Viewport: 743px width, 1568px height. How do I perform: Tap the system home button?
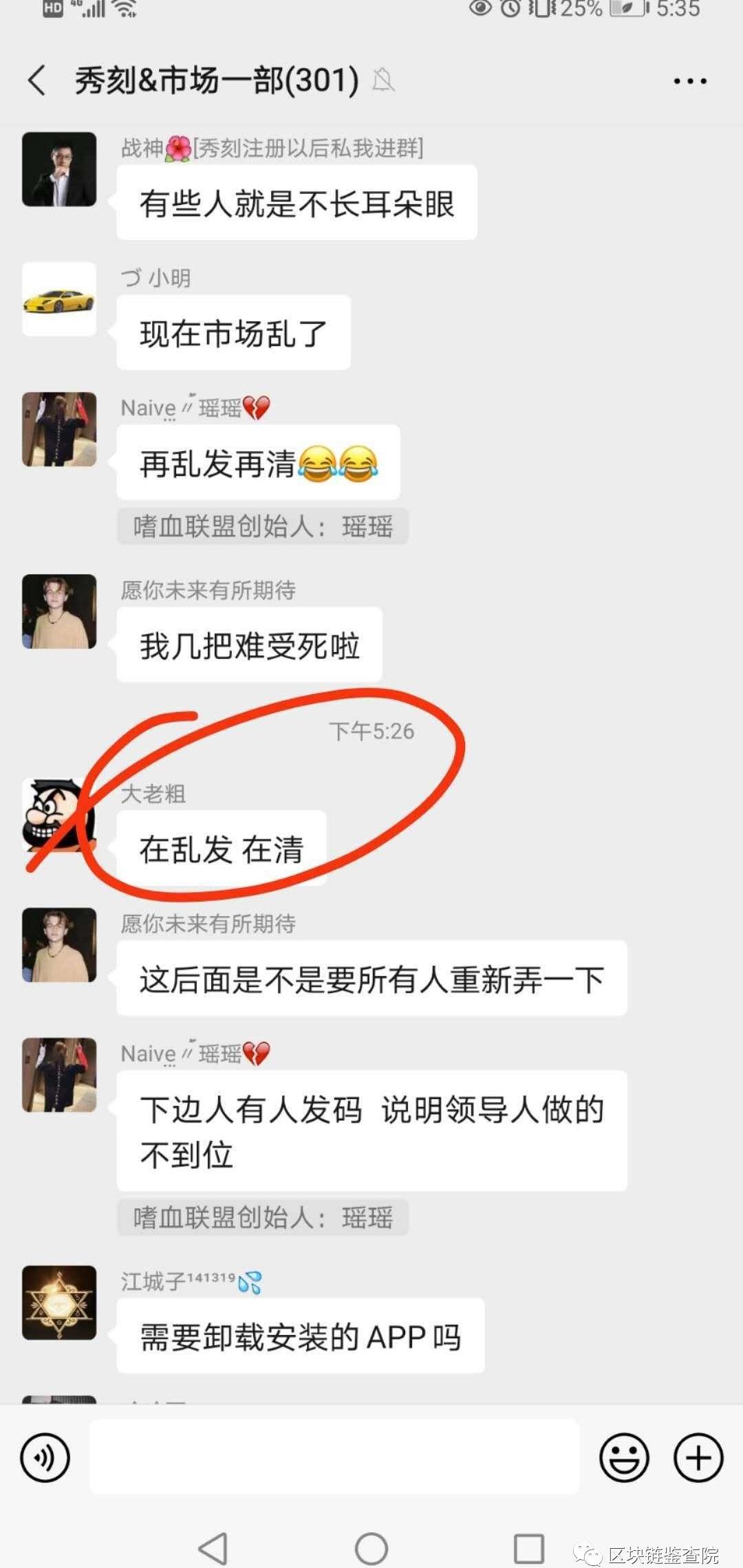tap(371, 1549)
